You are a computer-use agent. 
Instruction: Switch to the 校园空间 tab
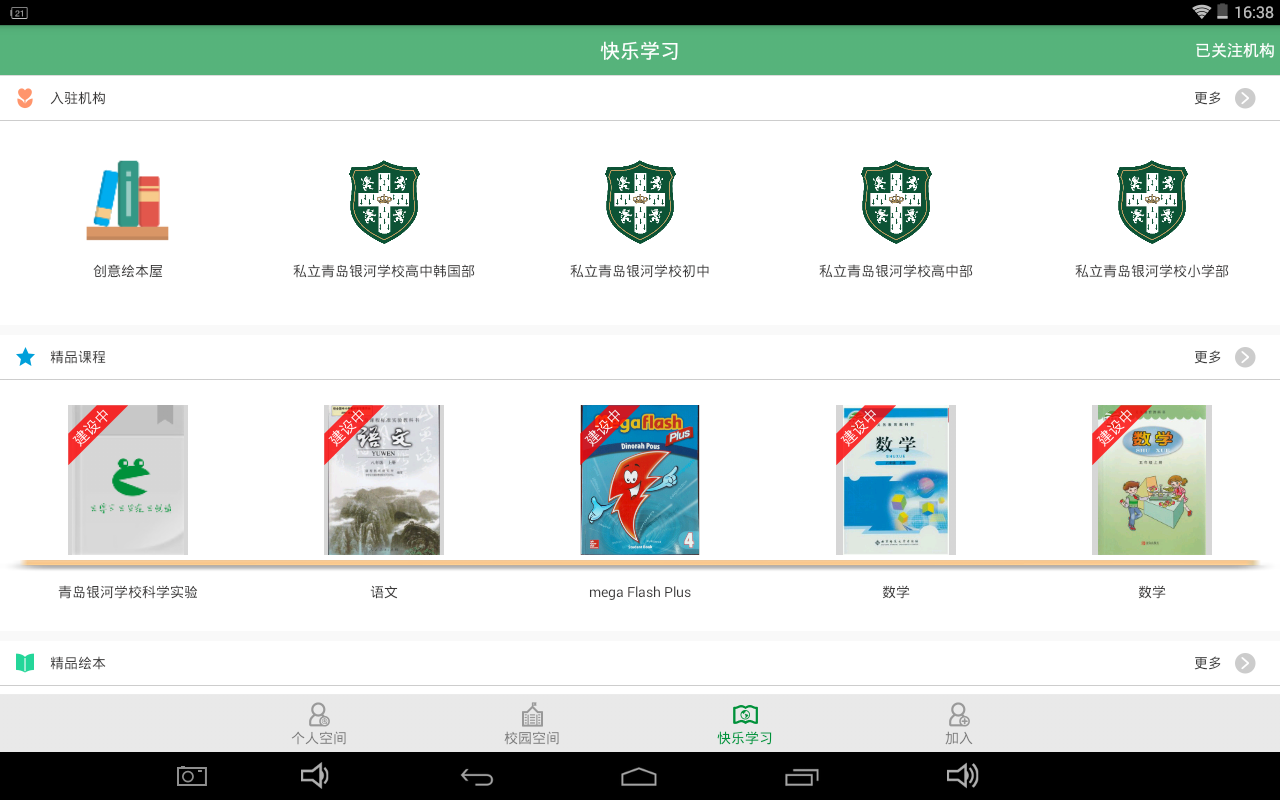(532, 724)
